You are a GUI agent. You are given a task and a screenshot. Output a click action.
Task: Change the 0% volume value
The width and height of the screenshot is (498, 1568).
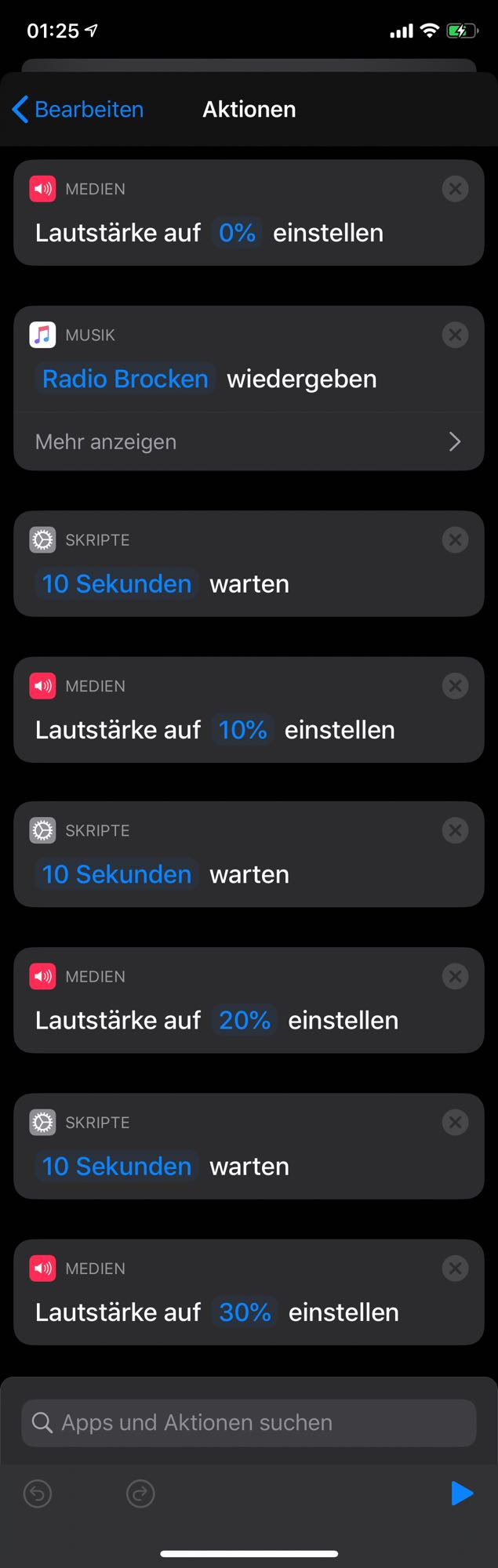[237, 233]
